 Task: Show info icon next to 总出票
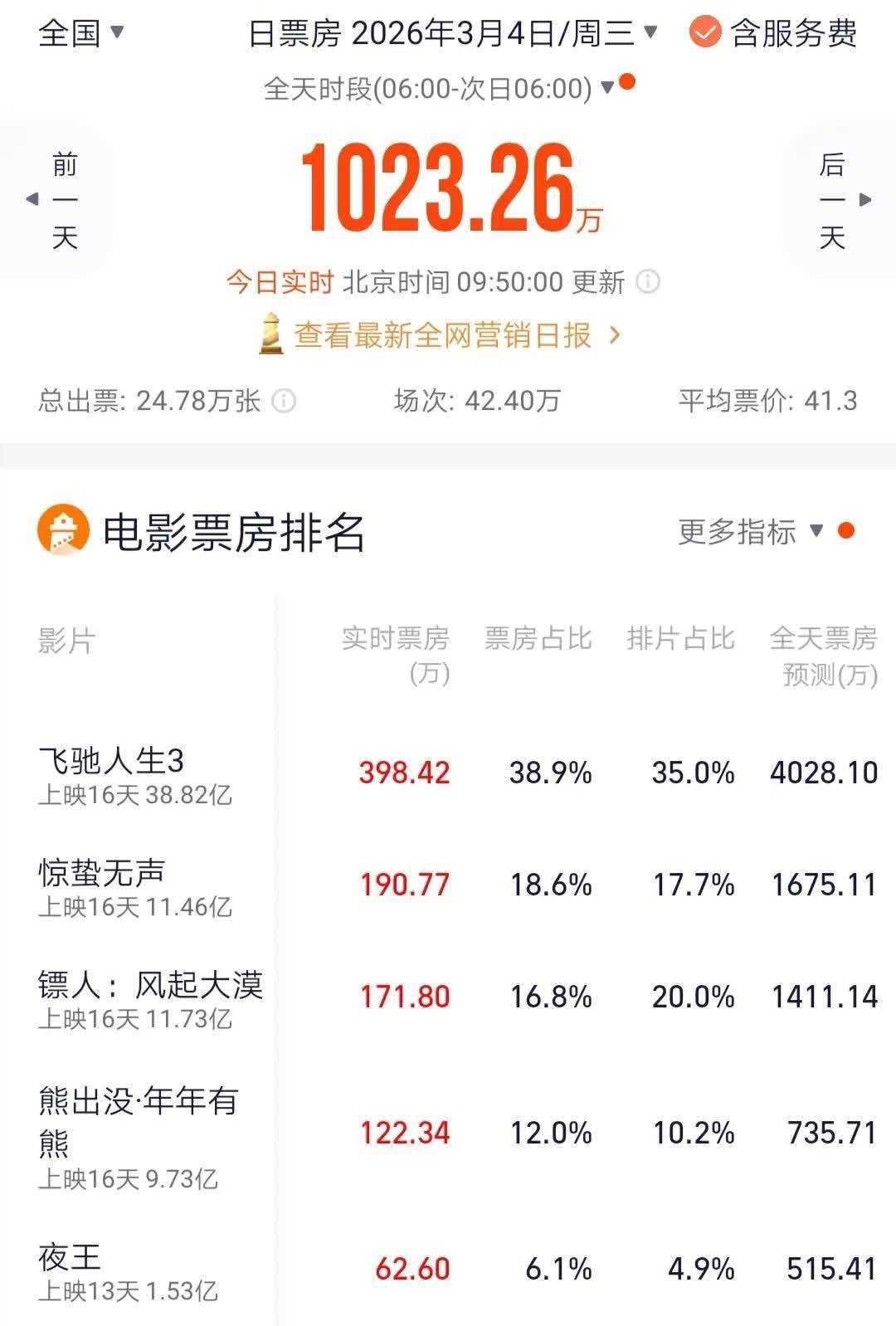[x=284, y=402]
